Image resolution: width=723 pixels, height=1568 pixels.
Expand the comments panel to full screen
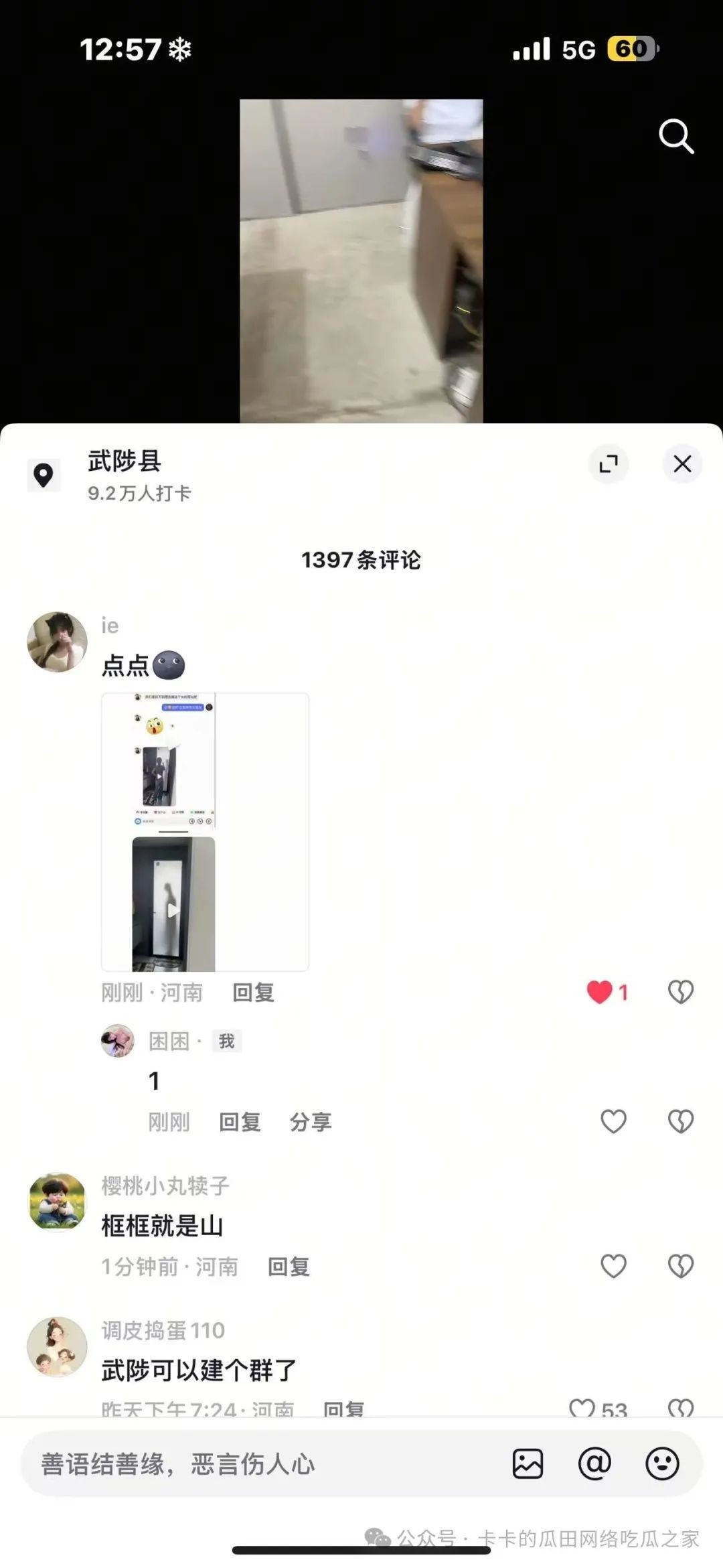coord(608,464)
